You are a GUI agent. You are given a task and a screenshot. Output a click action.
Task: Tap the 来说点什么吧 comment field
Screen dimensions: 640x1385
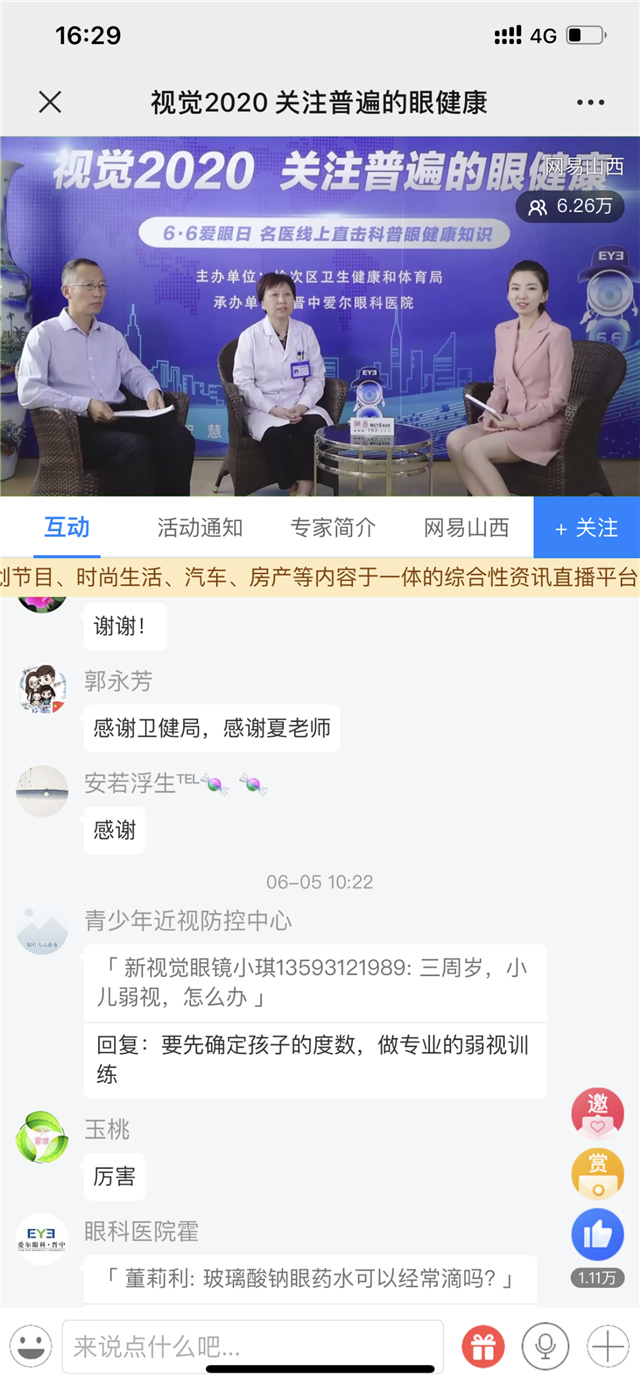point(252,1346)
